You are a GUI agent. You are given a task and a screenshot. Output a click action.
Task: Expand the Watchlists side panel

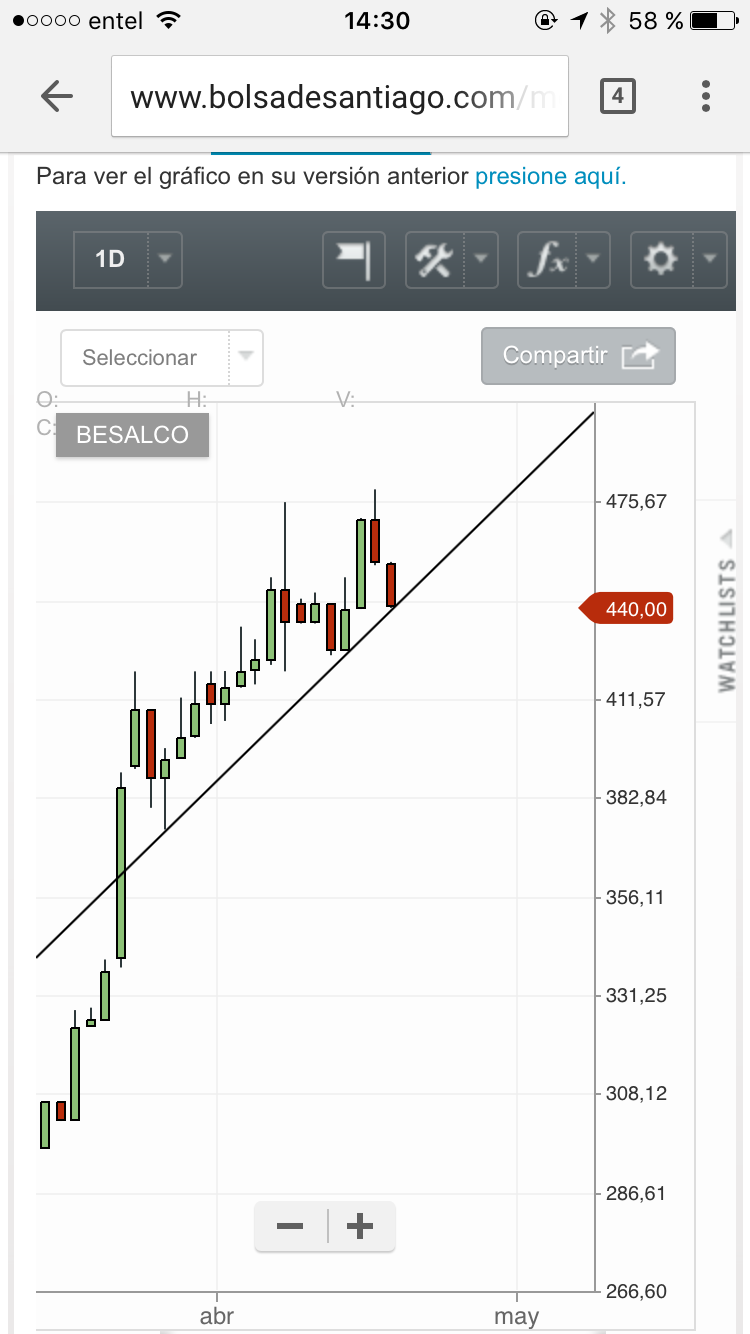[728, 610]
